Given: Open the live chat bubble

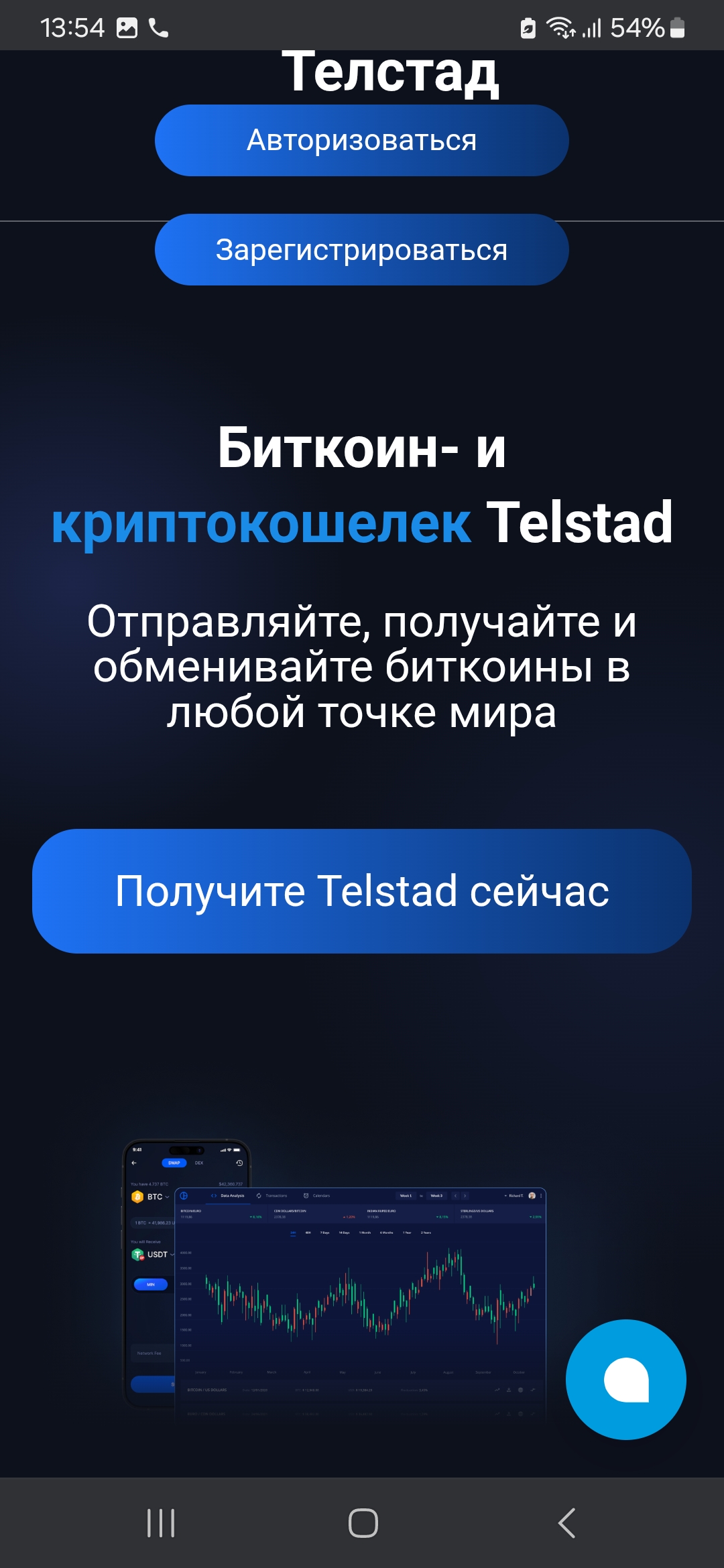Looking at the screenshot, I should click(625, 1379).
